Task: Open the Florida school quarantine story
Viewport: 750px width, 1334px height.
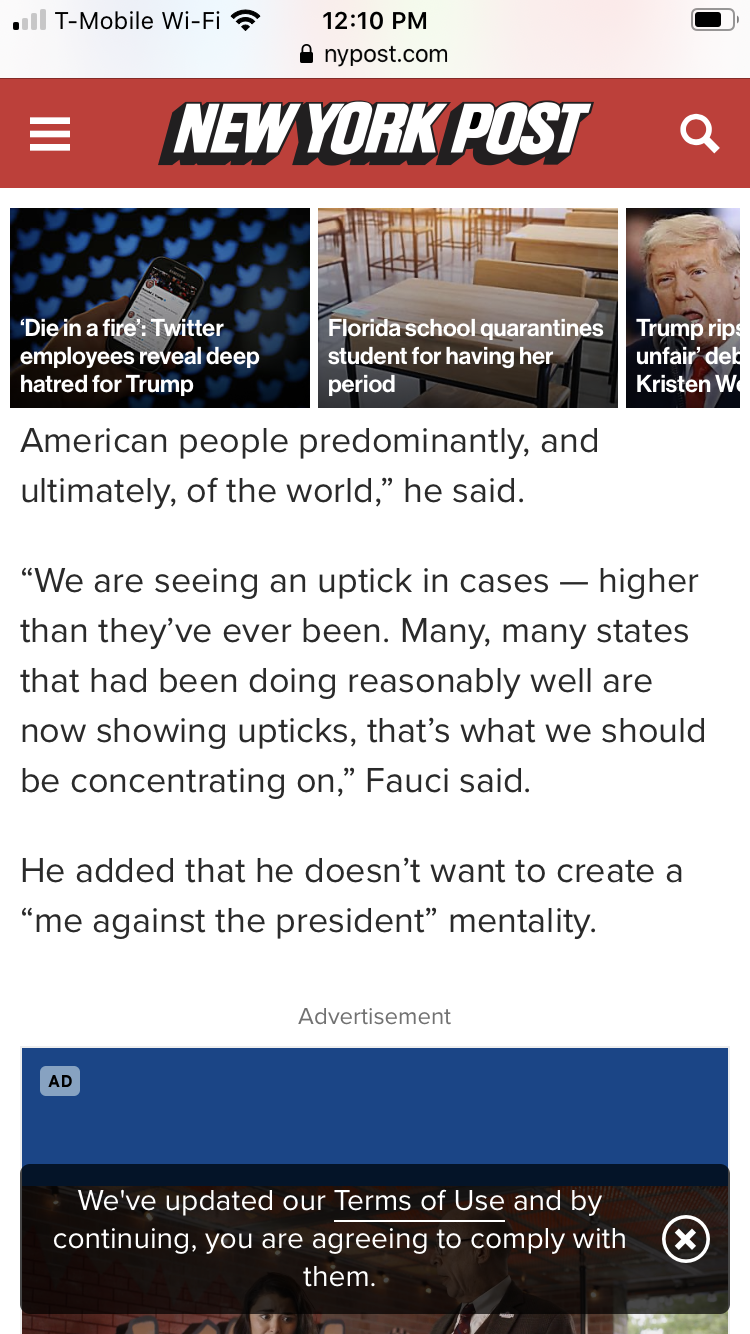Action: point(468,308)
